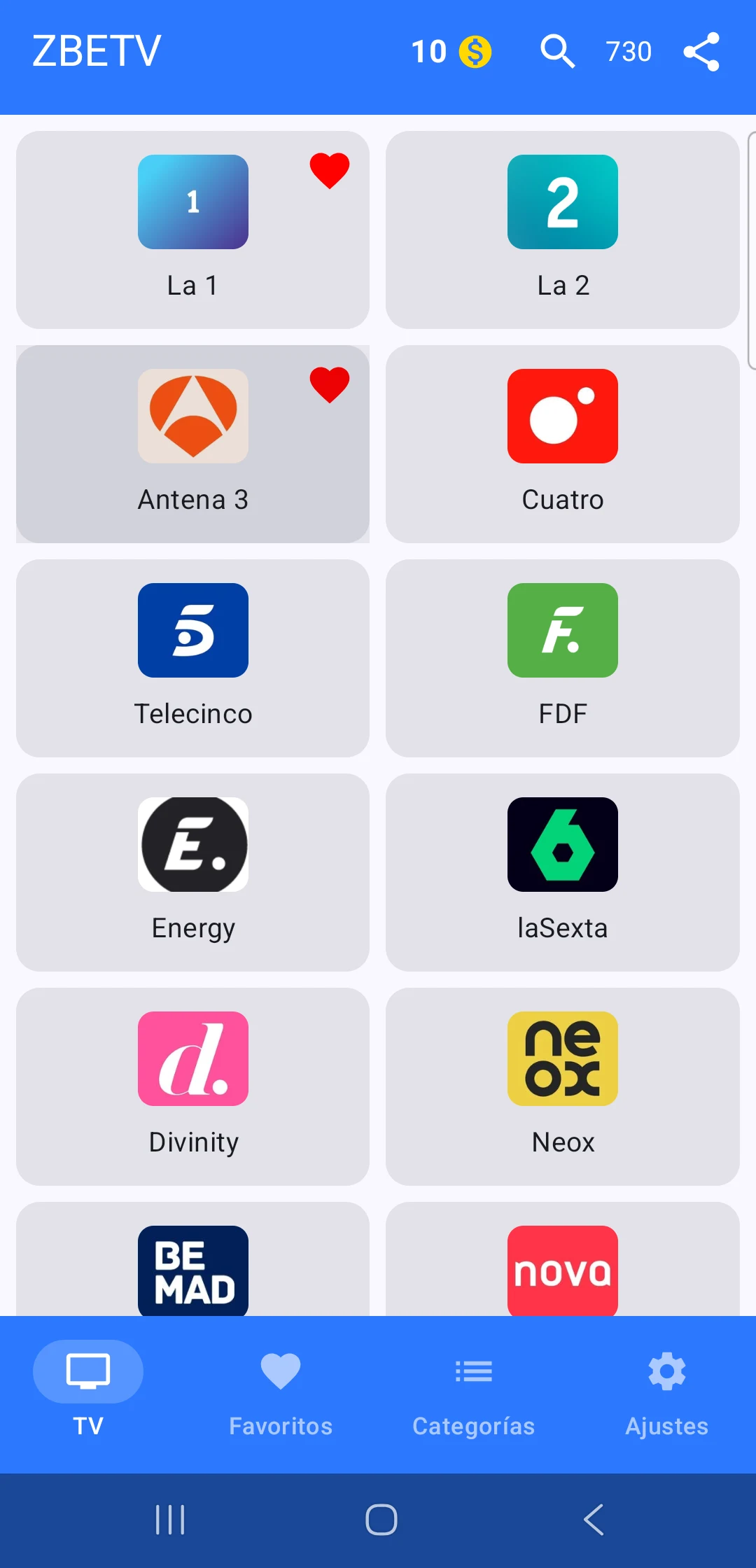This screenshot has width=756, height=1568.
Task: Watch the Cuatro channel
Action: pyautogui.click(x=563, y=444)
